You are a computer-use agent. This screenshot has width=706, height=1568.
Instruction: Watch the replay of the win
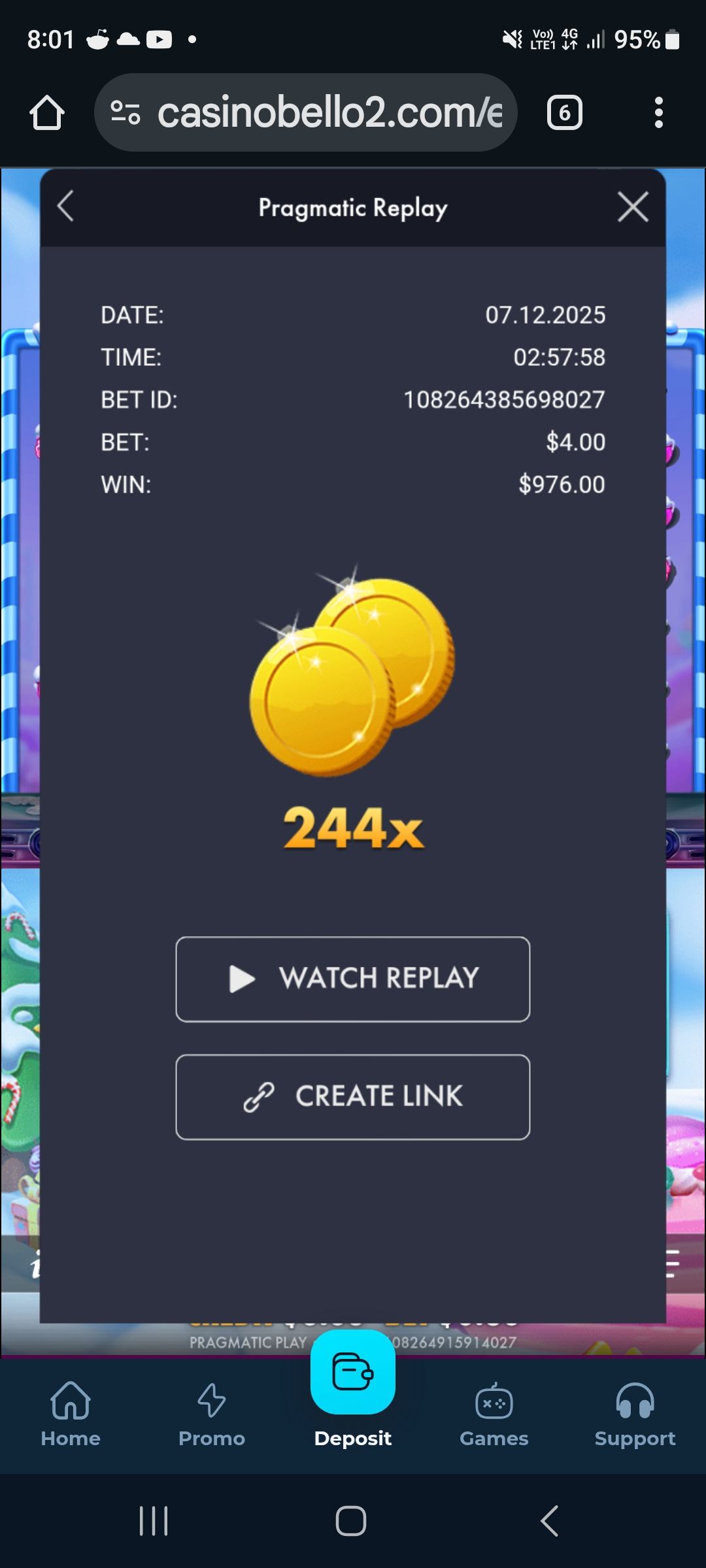pyautogui.click(x=352, y=979)
